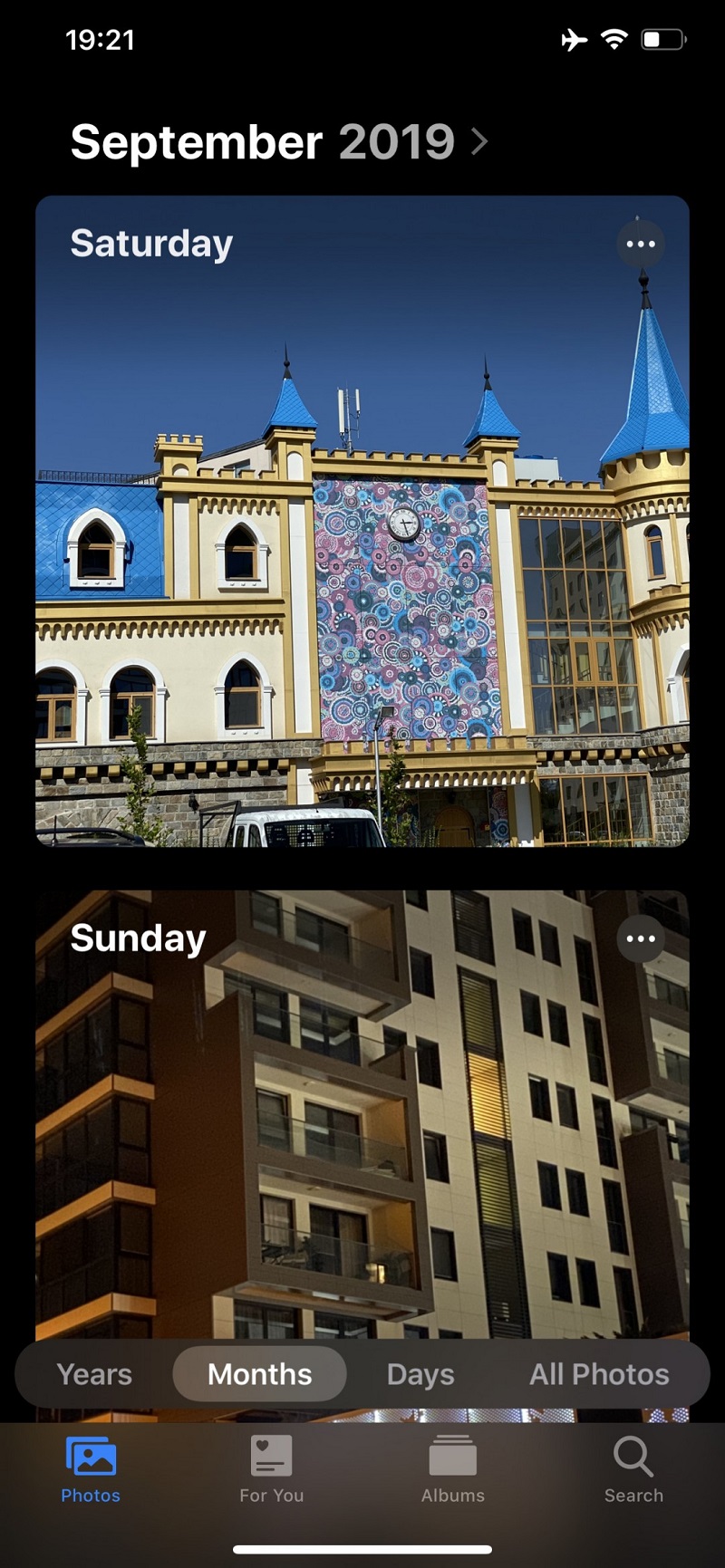Open the Sunday photo card
Screen dimensions: 725x1568
tap(362, 1132)
